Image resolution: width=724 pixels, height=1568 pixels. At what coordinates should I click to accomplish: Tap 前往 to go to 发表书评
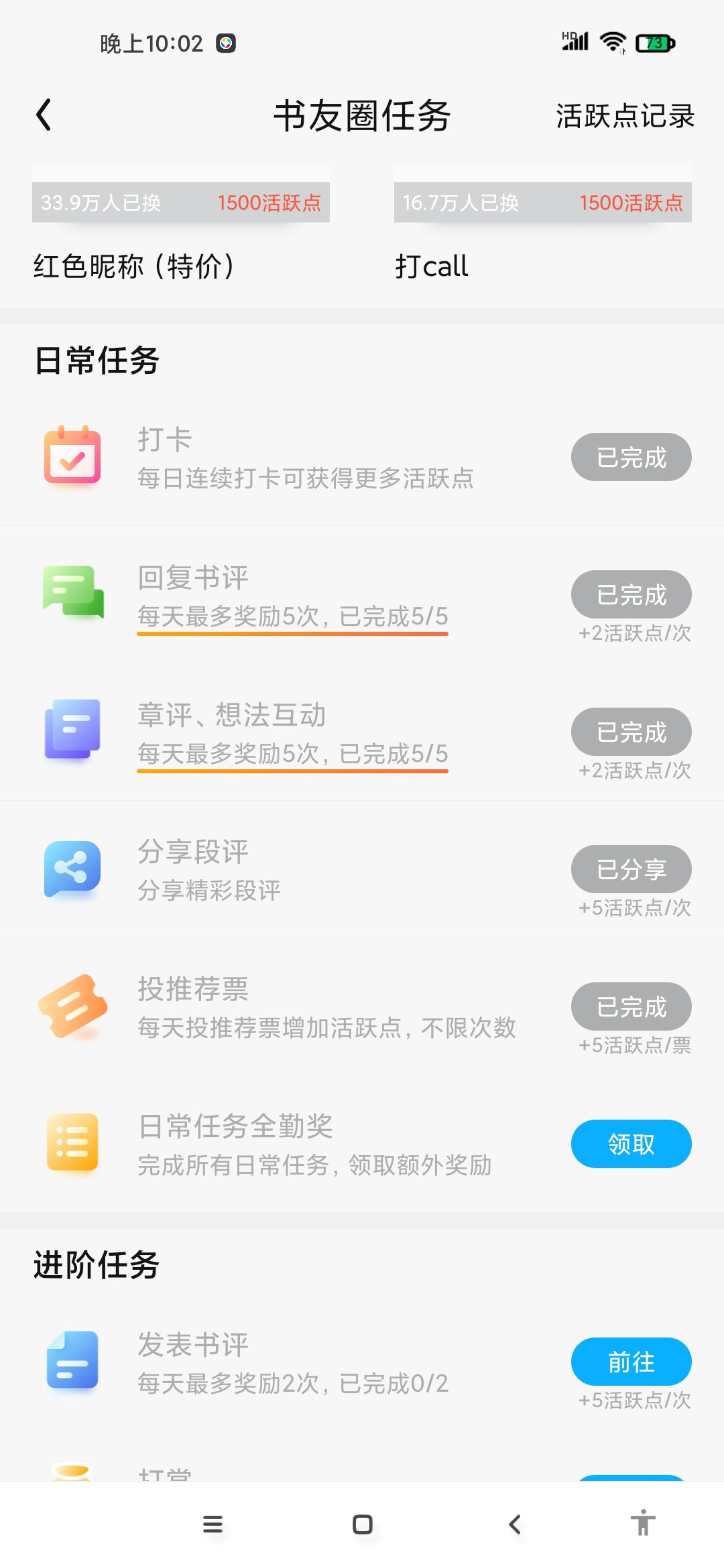(x=631, y=1362)
